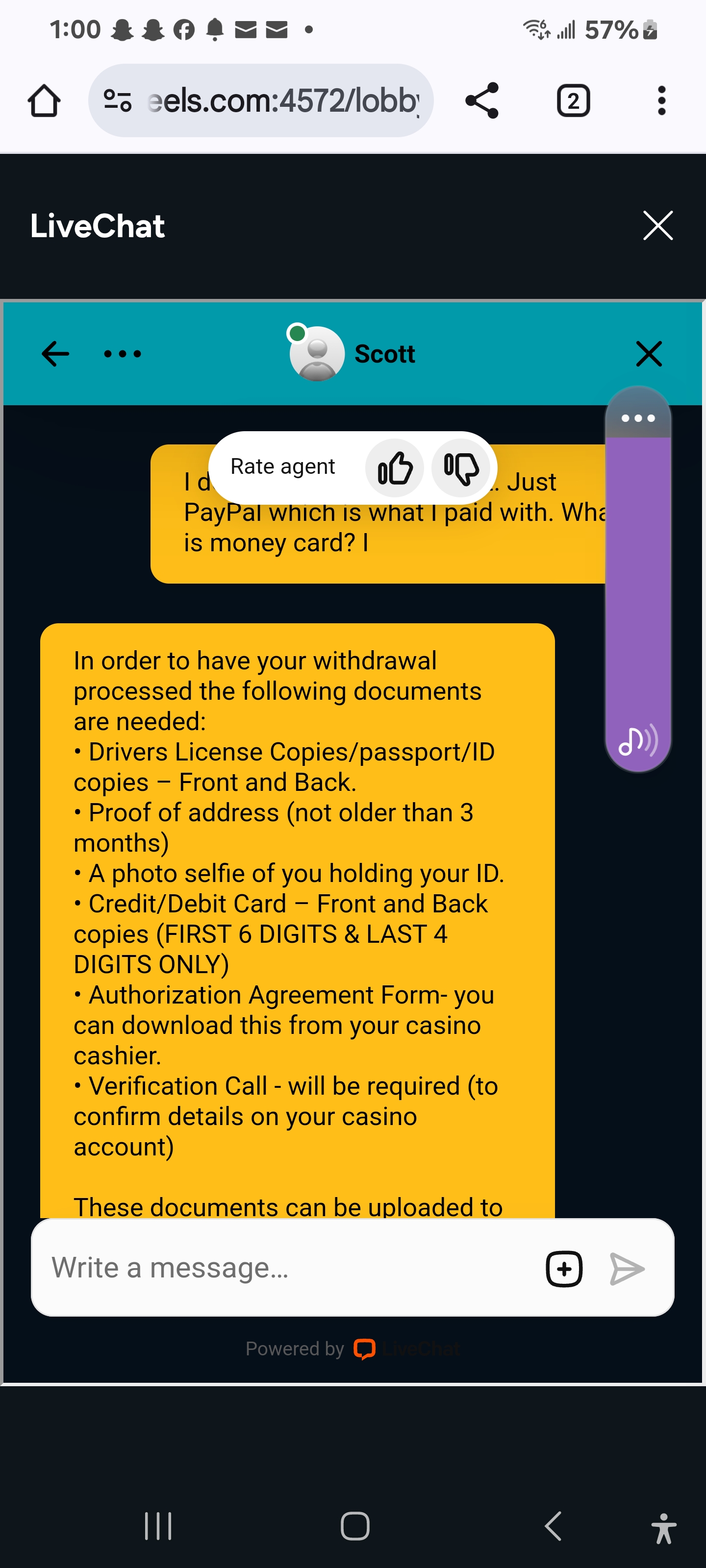The width and height of the screenshot is (706, 1568).
Task: Open the tab switcher showing 2 tabs
Action: click(573, 101)
